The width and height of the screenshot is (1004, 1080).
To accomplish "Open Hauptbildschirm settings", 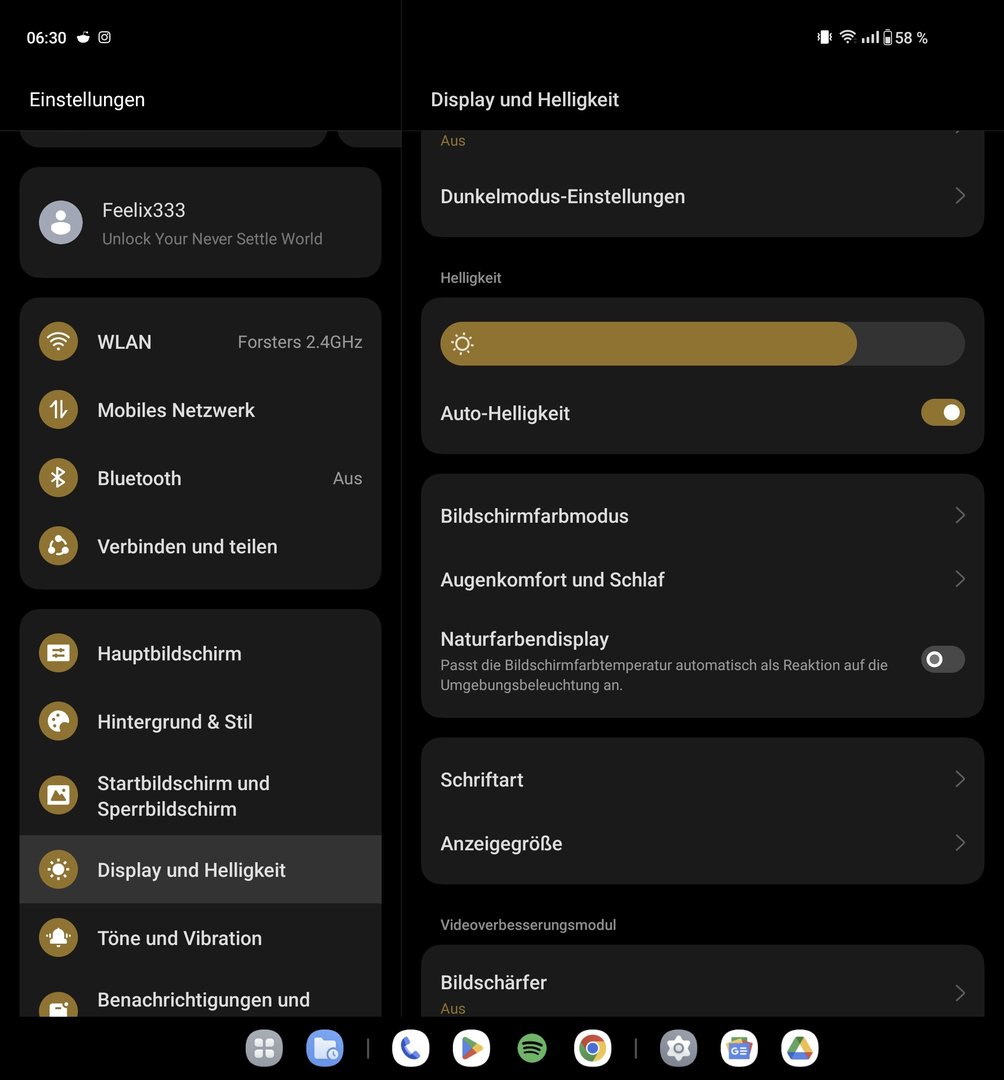I will click(200, 654).
